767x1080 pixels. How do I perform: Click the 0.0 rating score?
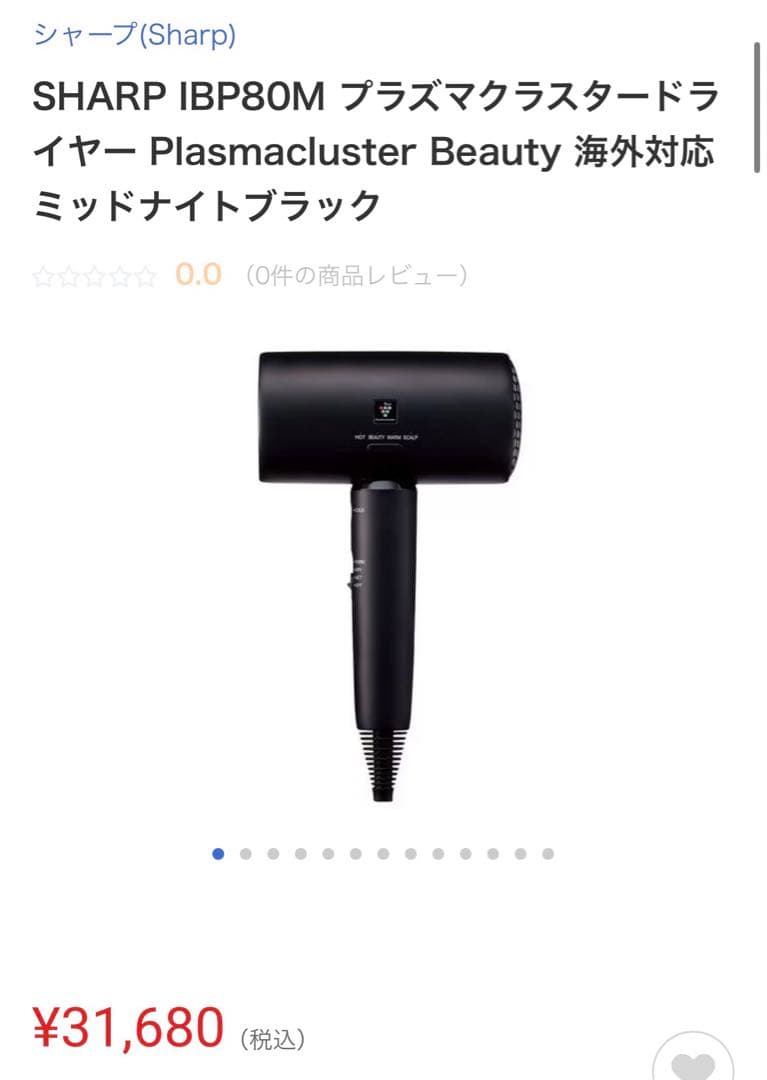(x=197, y=274)
